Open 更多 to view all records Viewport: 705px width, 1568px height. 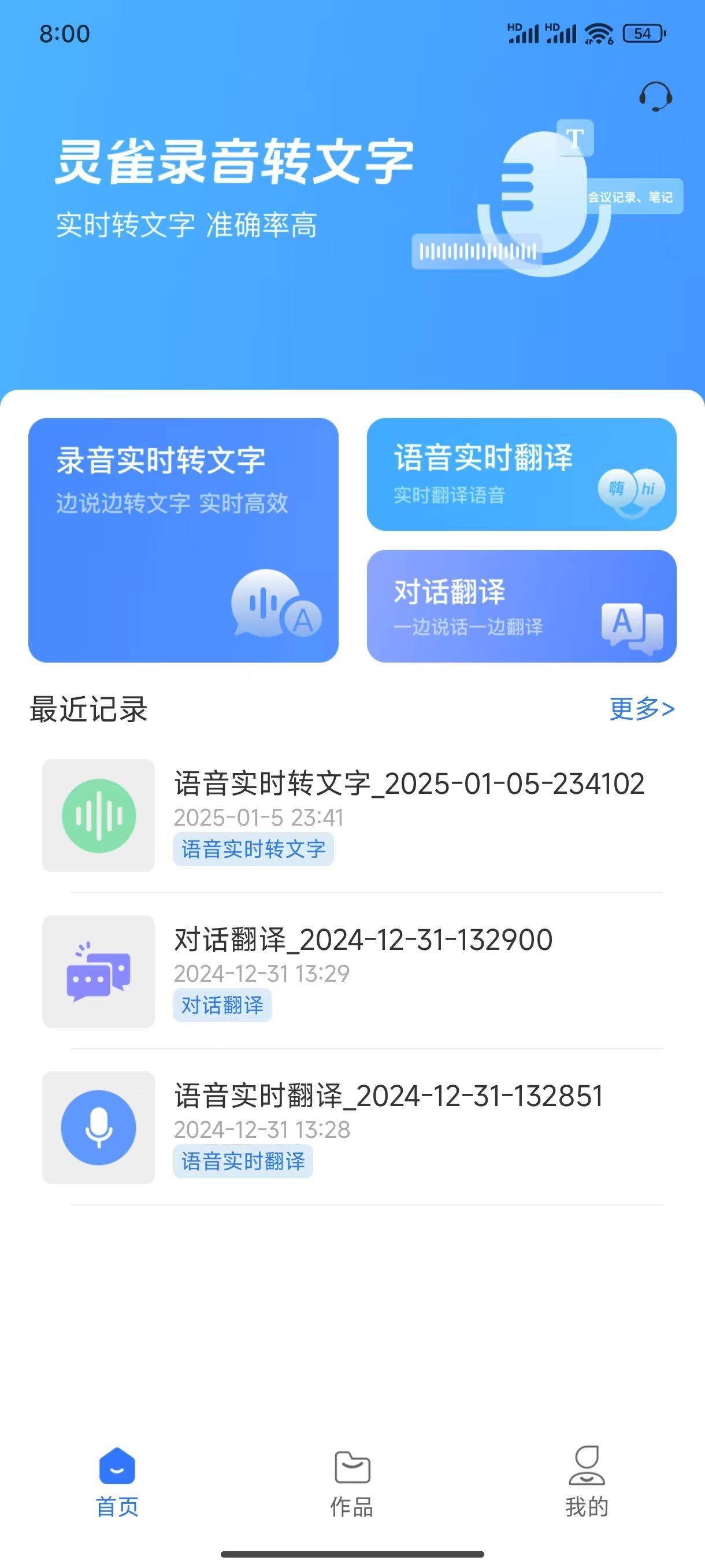[x=640, y=709]
